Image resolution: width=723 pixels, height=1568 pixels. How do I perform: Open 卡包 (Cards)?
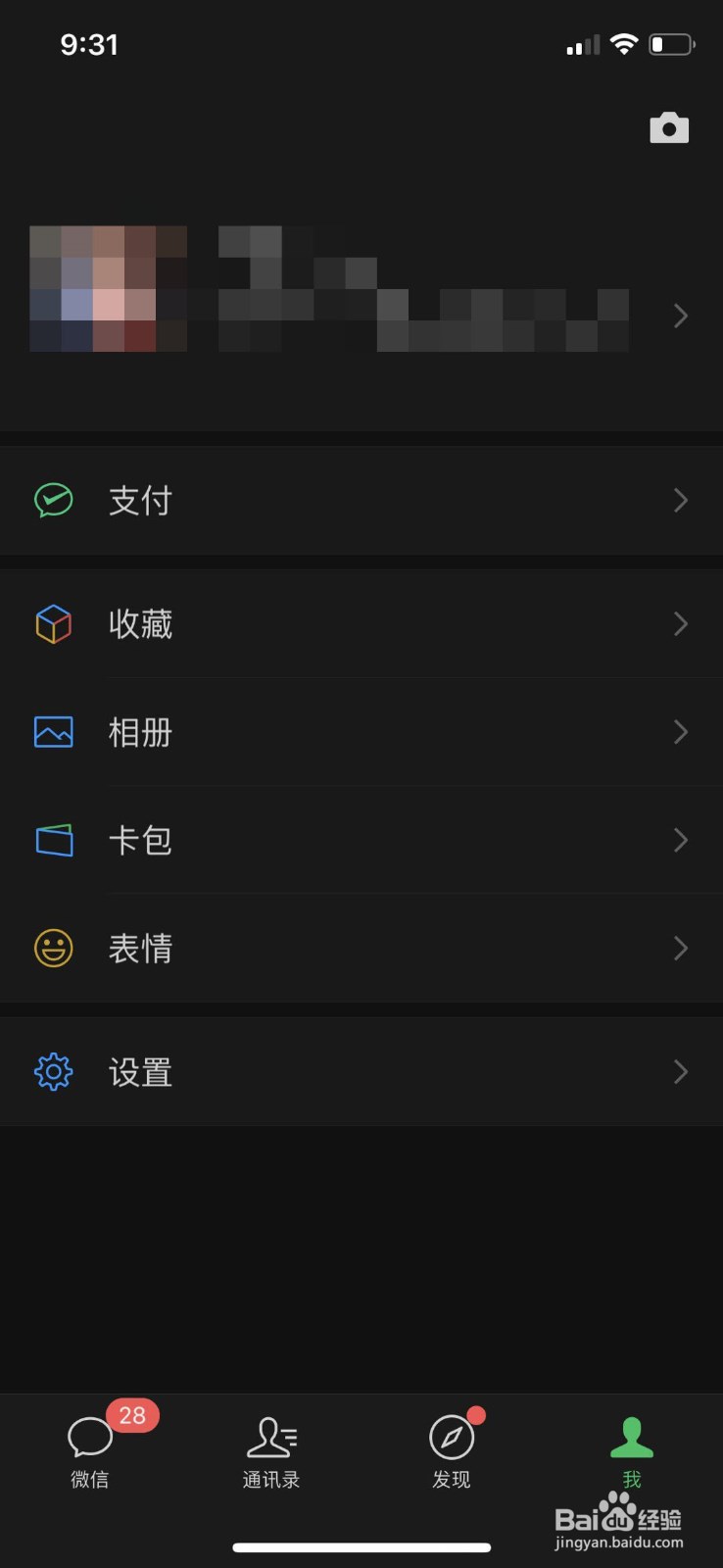(x=361, y=840)
